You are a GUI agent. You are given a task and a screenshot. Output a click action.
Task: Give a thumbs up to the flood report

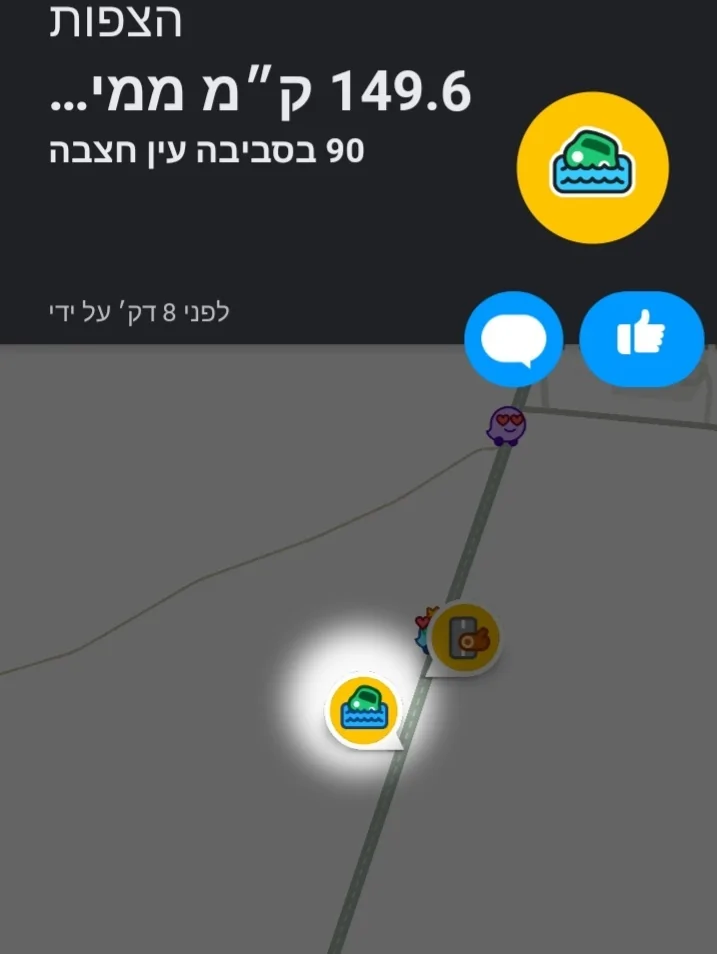pos(641,338)
